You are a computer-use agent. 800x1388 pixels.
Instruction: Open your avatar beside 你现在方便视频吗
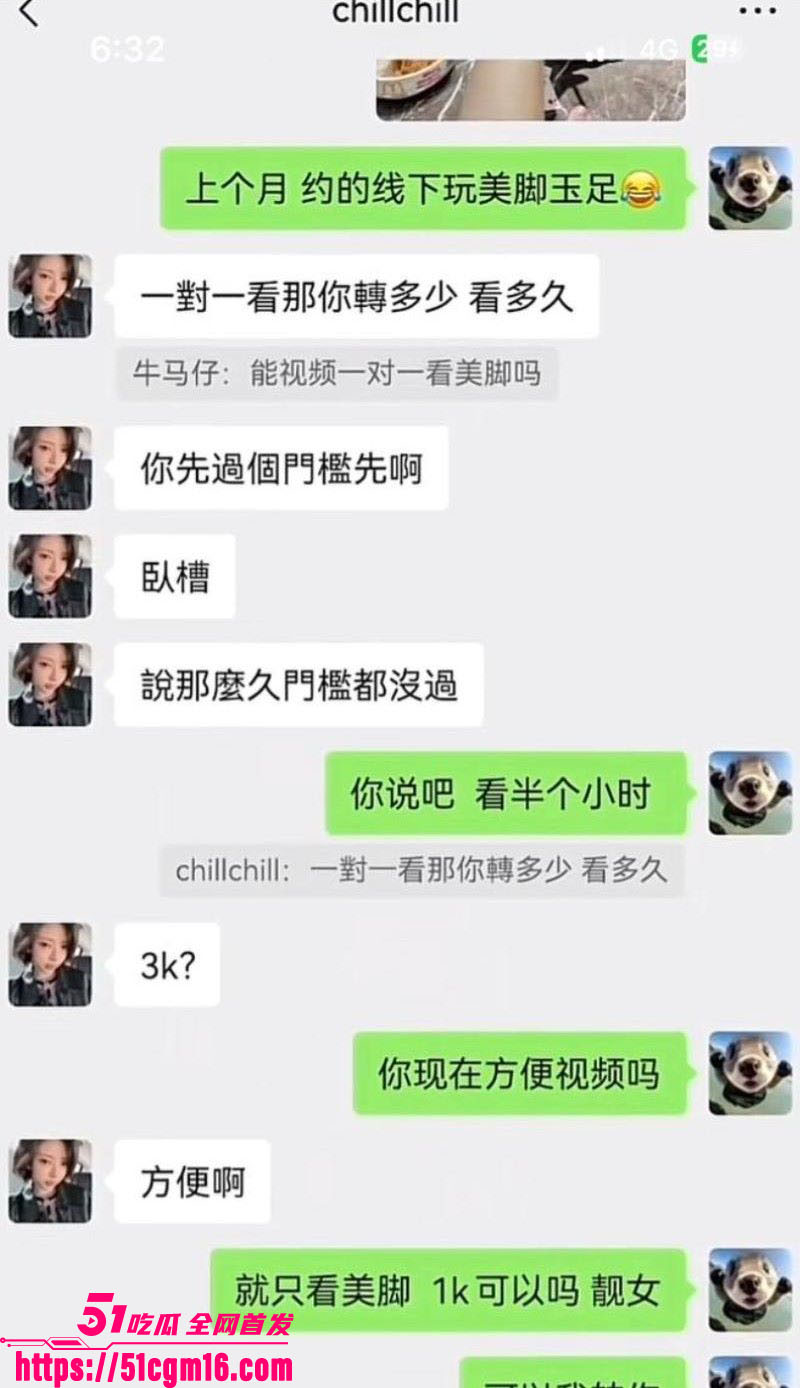point(750,1073)
